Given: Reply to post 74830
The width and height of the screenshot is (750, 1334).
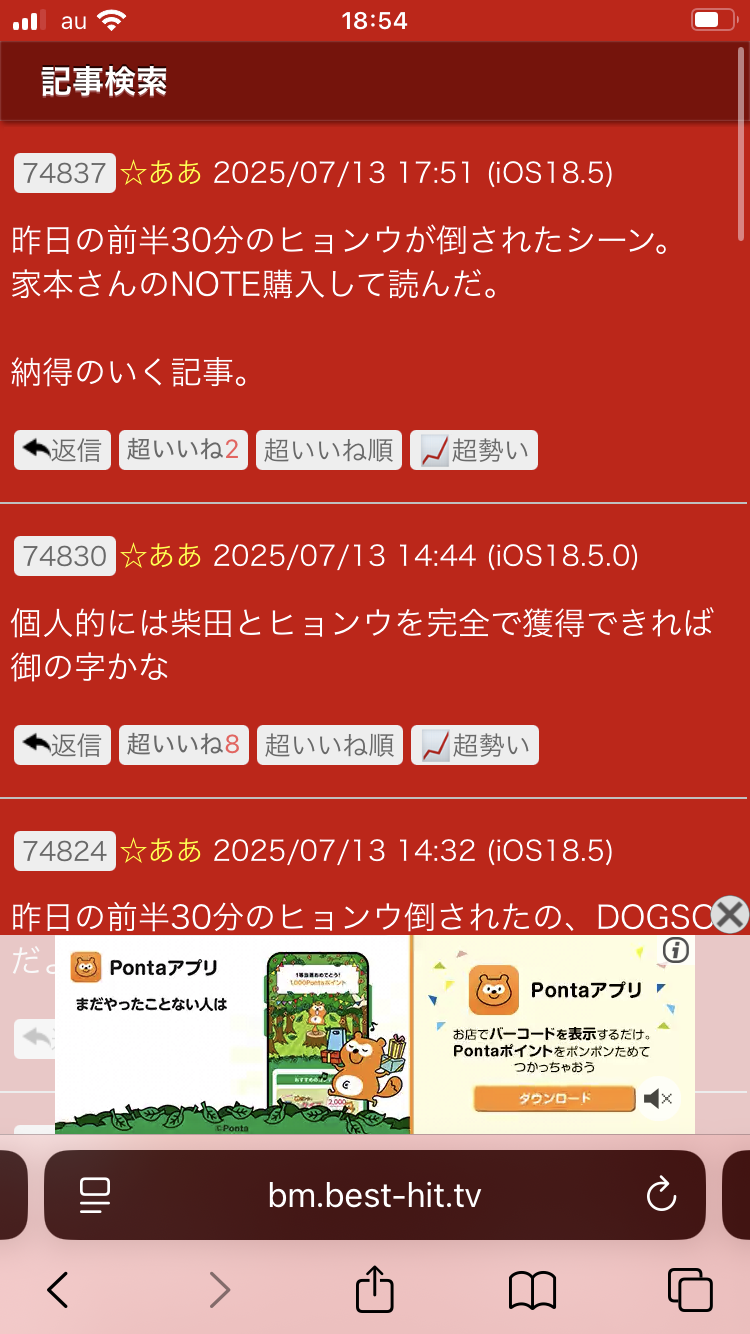Looking at the screenshot, I should pos(62,745).
